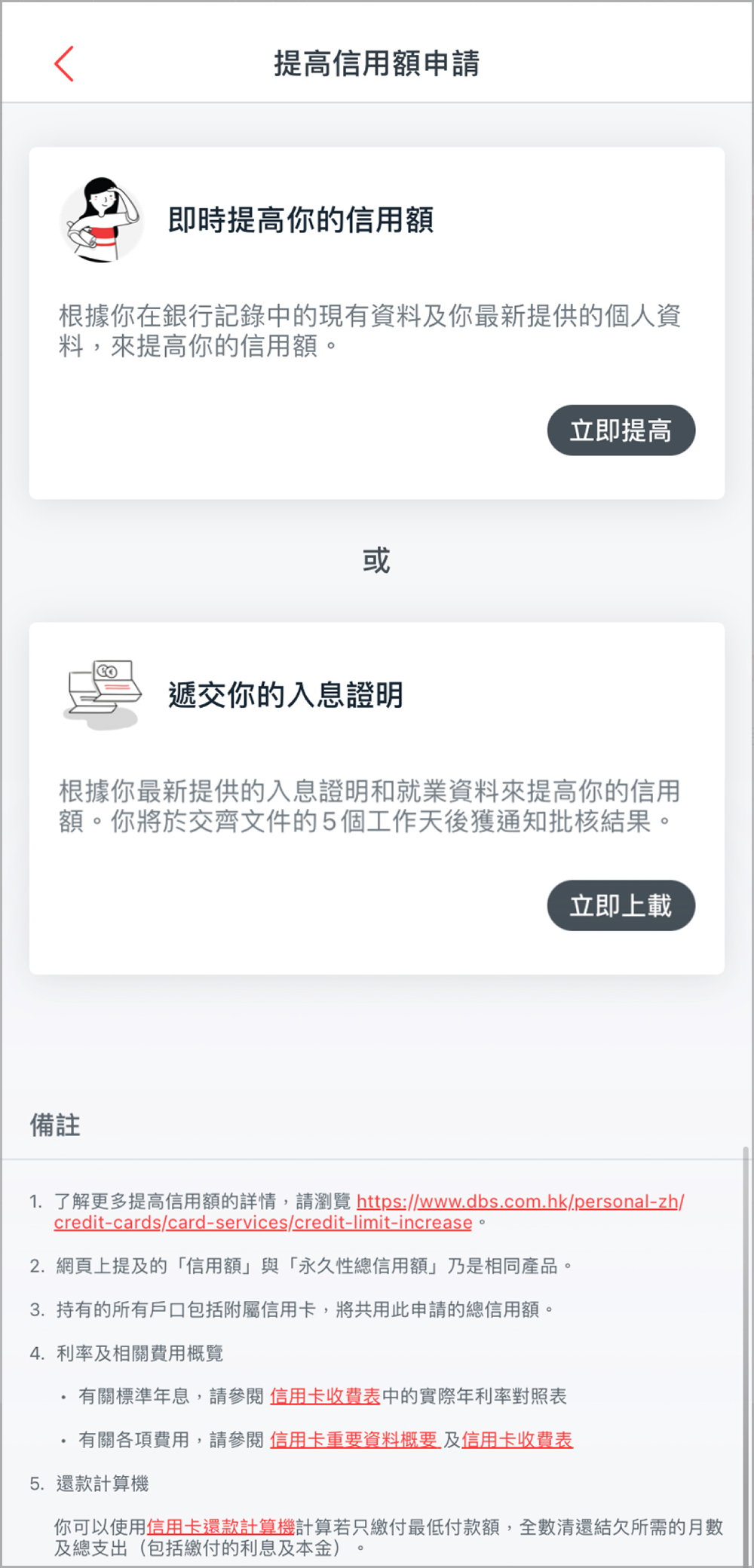Open the 信用卡還款計算機 link

click(x=220, y=1527)
